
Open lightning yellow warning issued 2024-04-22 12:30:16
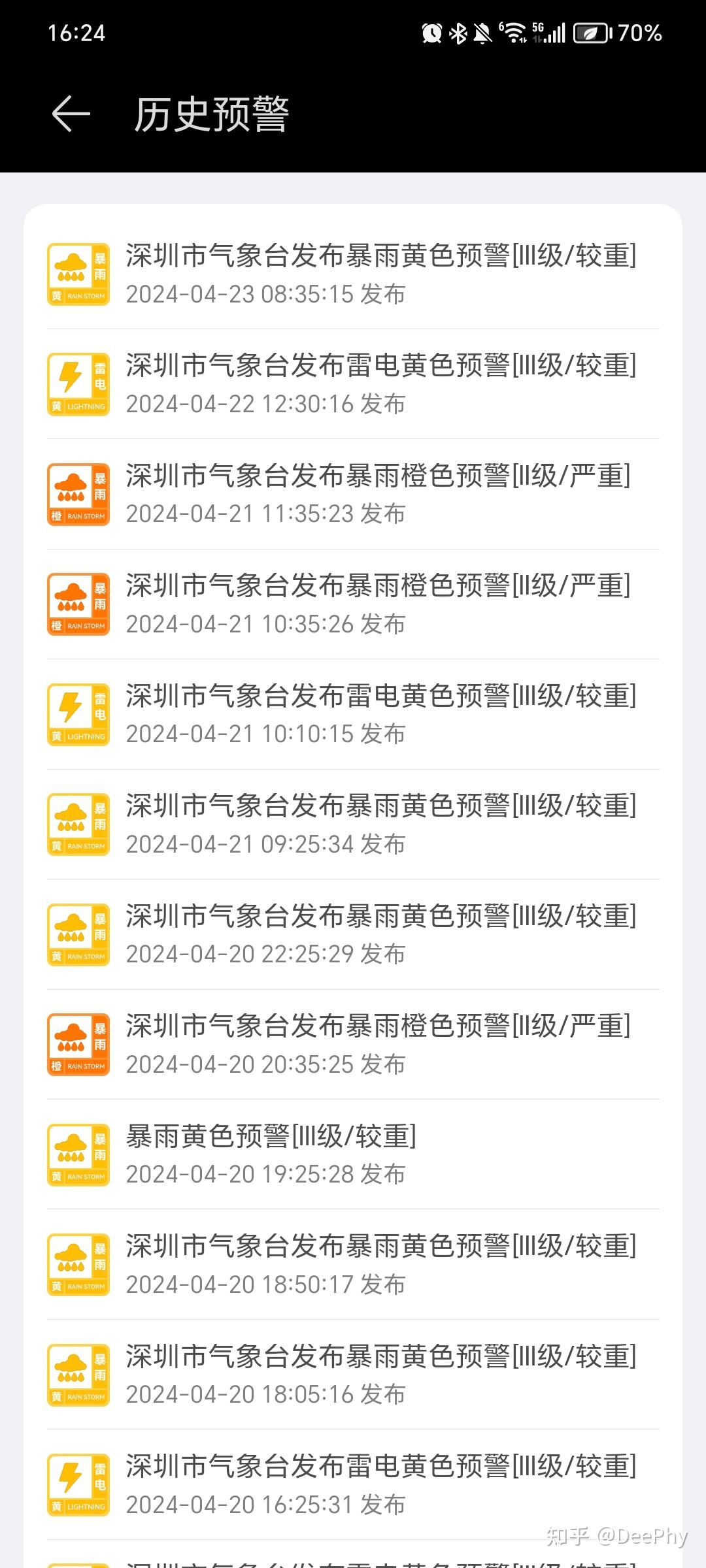pyautogui.click(x=353, y=384)
